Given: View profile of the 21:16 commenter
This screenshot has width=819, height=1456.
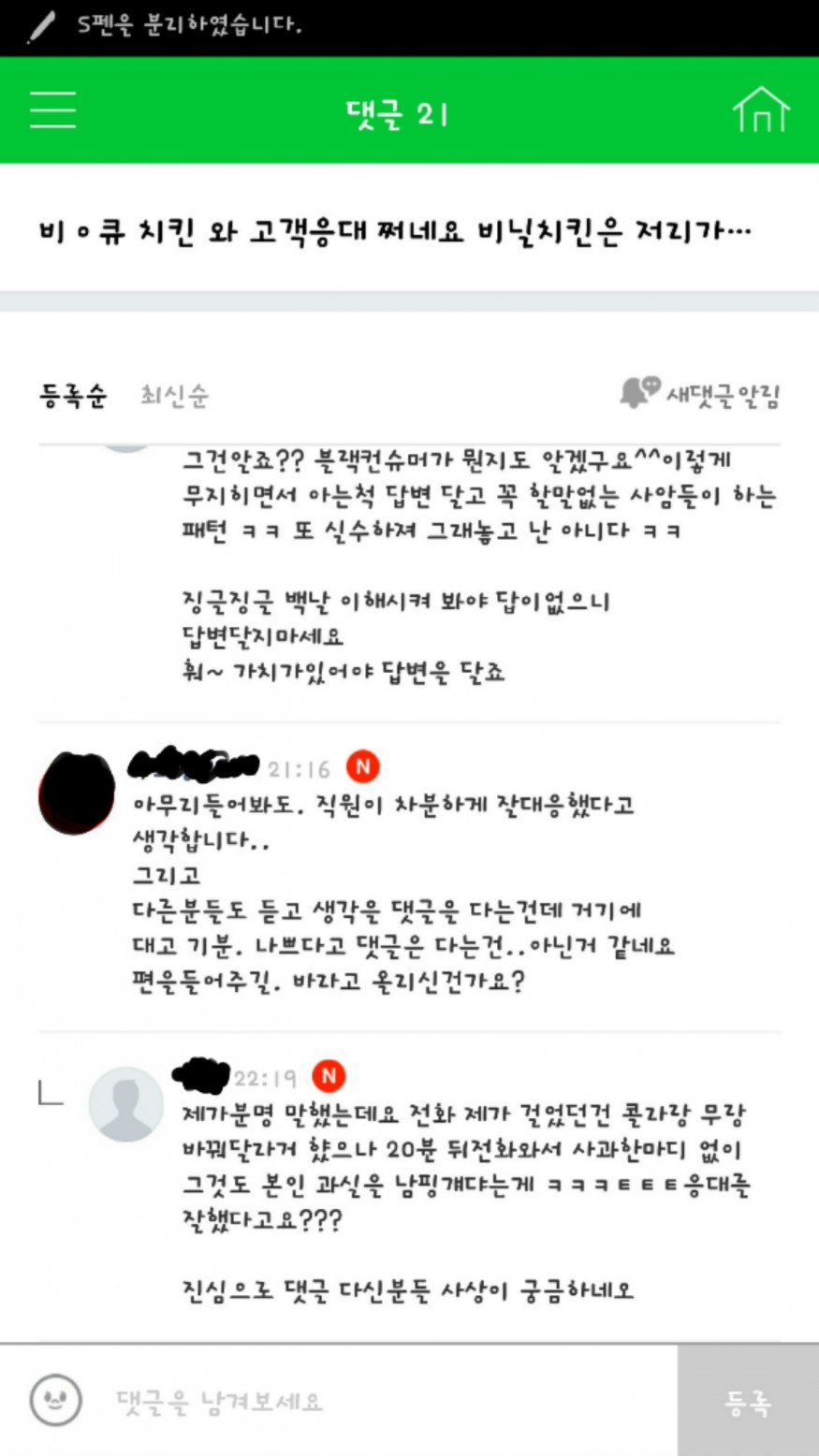Looking at the screenshot, I should tap(77, 794).
